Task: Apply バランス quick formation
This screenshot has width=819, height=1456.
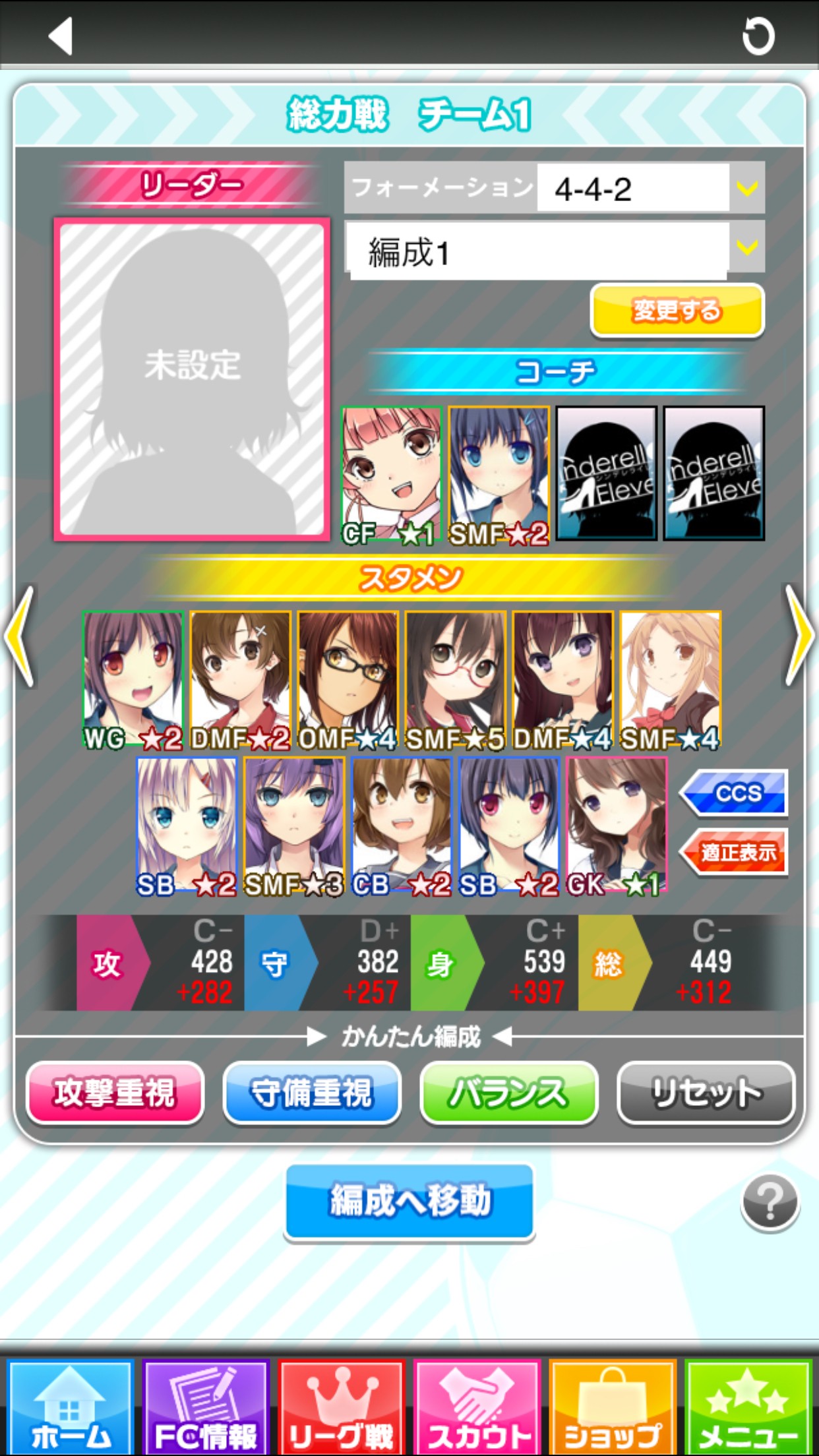Action: point(508,1093)
